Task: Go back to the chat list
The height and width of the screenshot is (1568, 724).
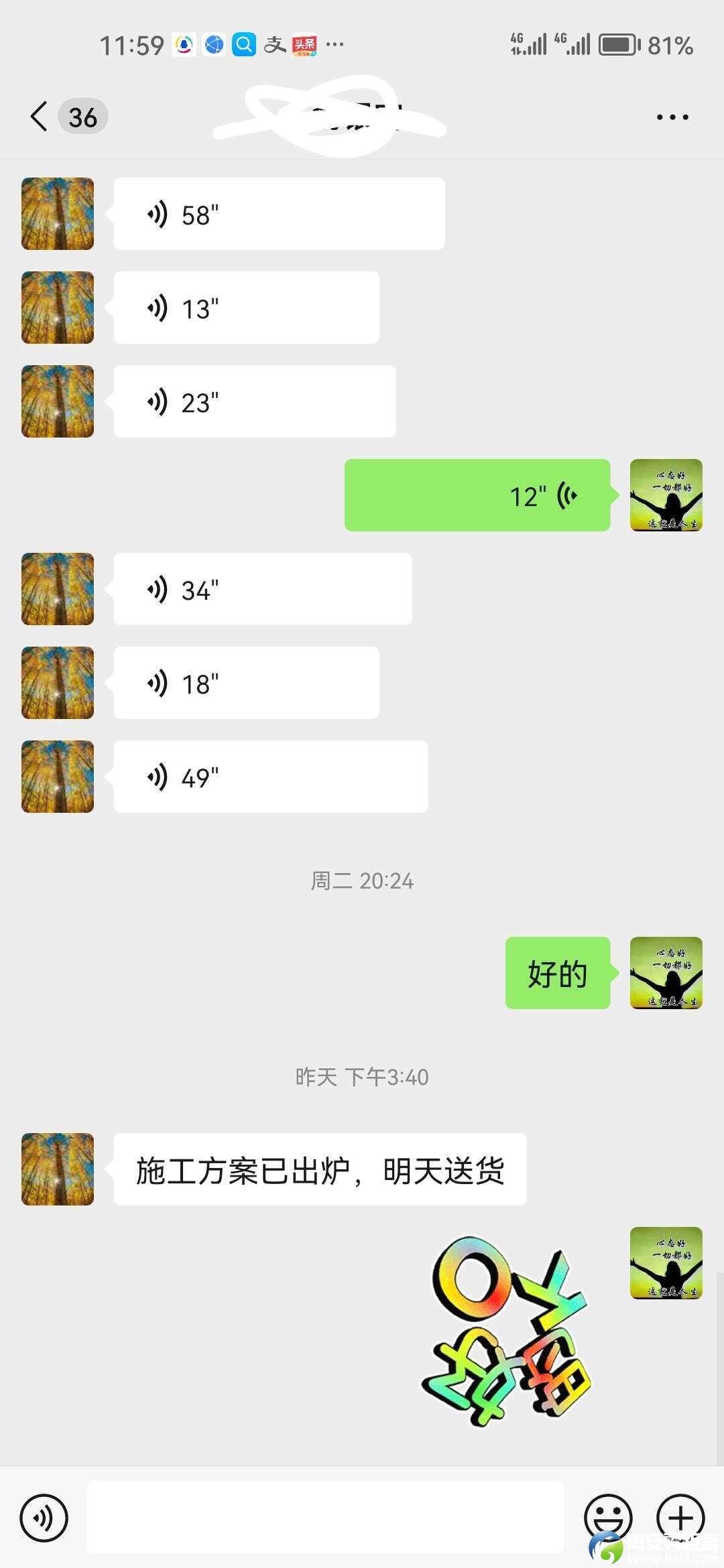Action: pos(40,117)
